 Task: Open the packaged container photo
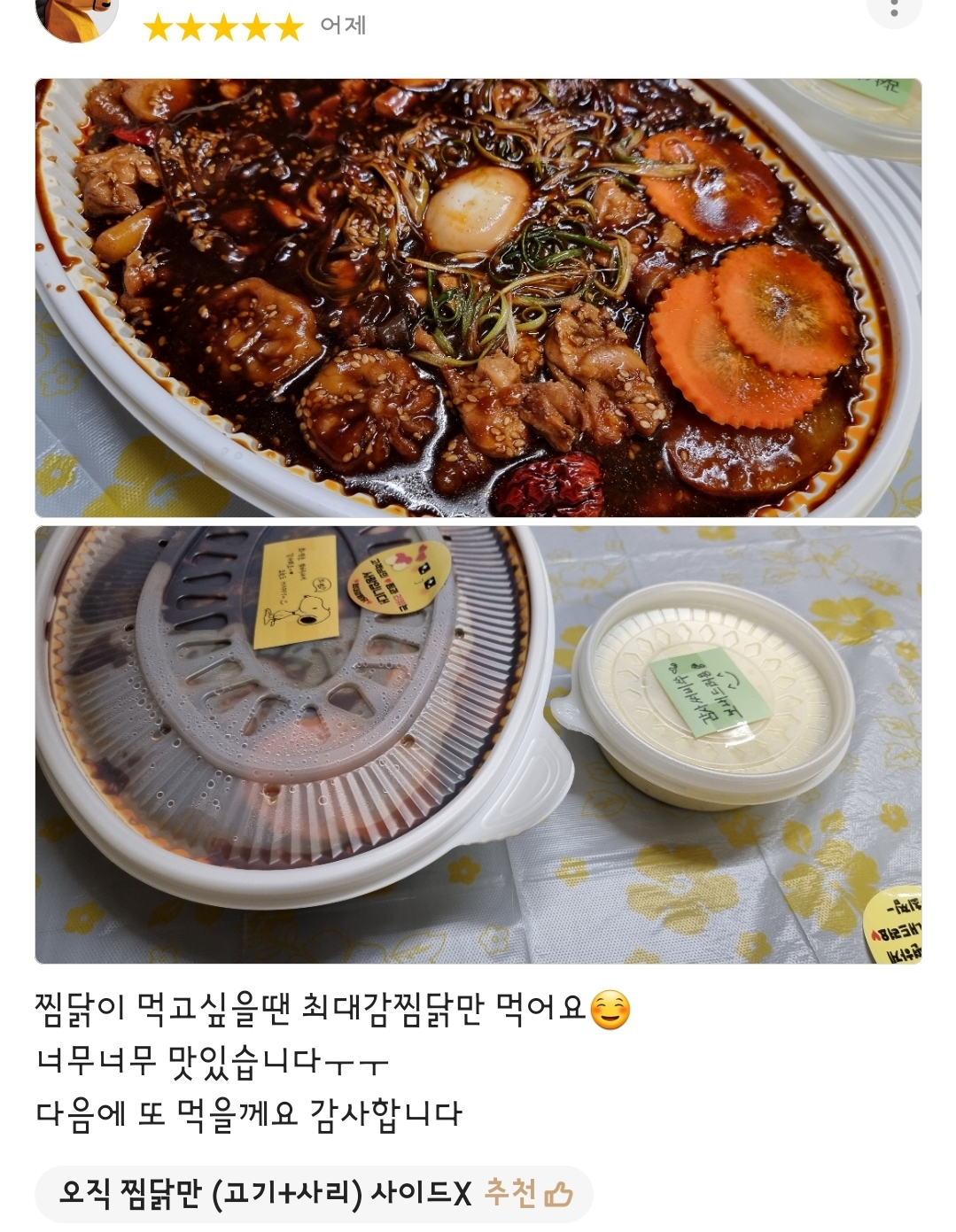478,744
